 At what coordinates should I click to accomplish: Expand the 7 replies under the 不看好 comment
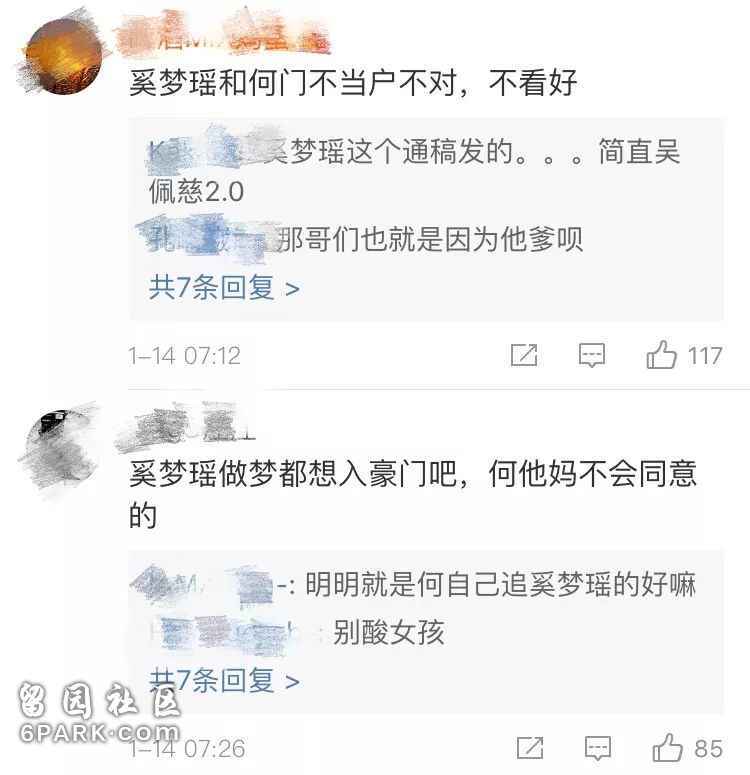224,288
